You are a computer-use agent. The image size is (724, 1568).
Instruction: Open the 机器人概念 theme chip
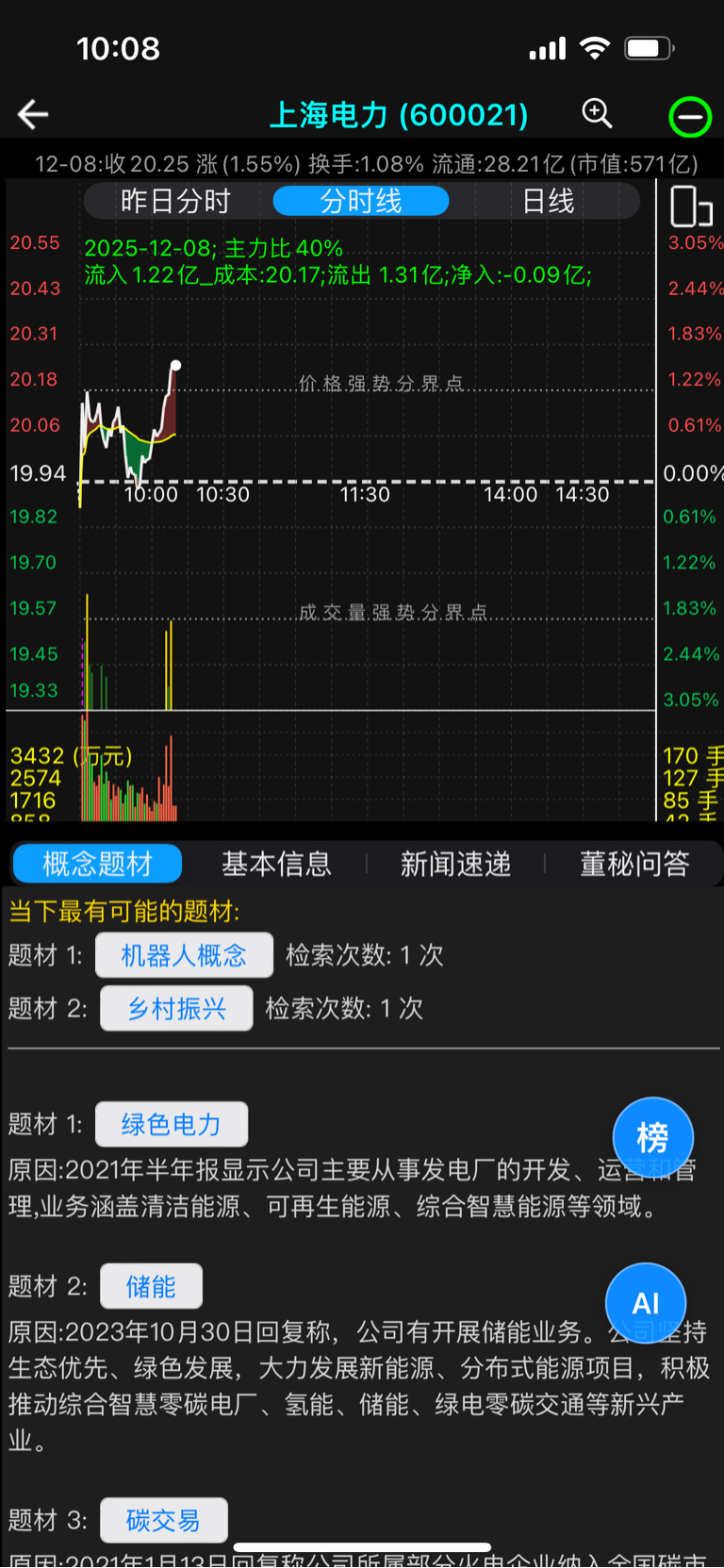coord(184,955)
